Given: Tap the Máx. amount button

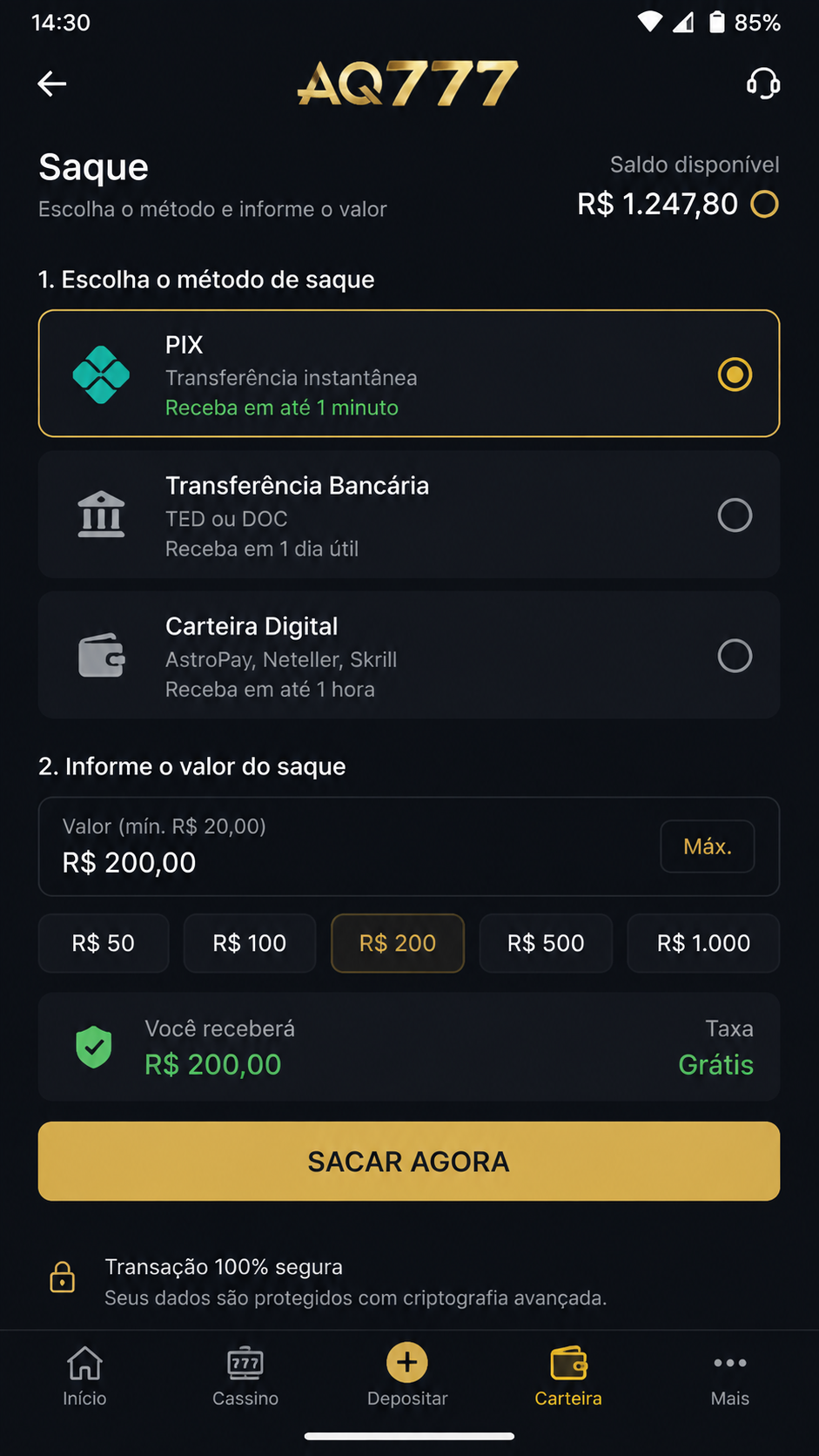Looking at the screenshot, I should [708, 846].
